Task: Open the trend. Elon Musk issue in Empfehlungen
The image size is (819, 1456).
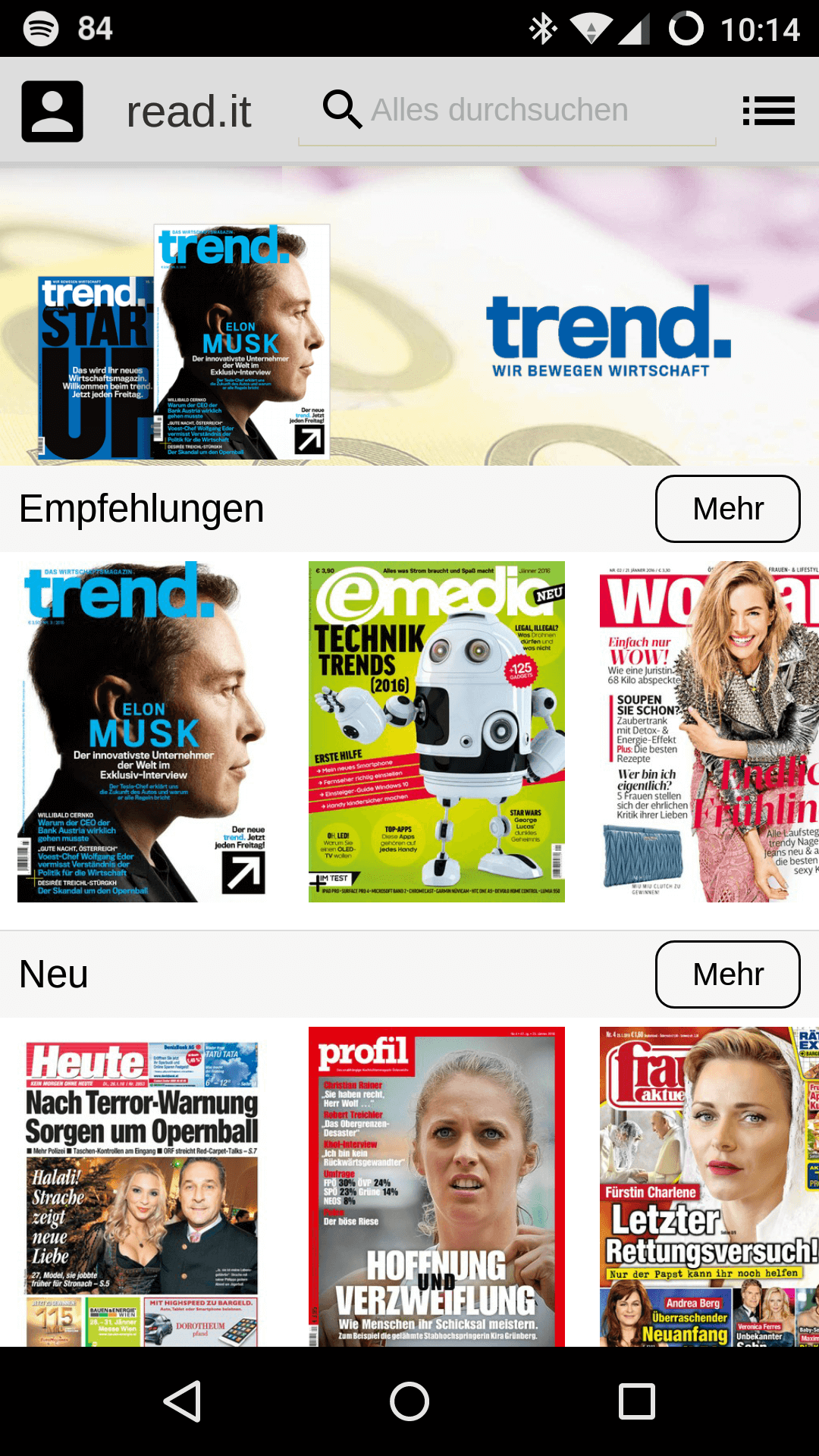Action: [143, 732]
